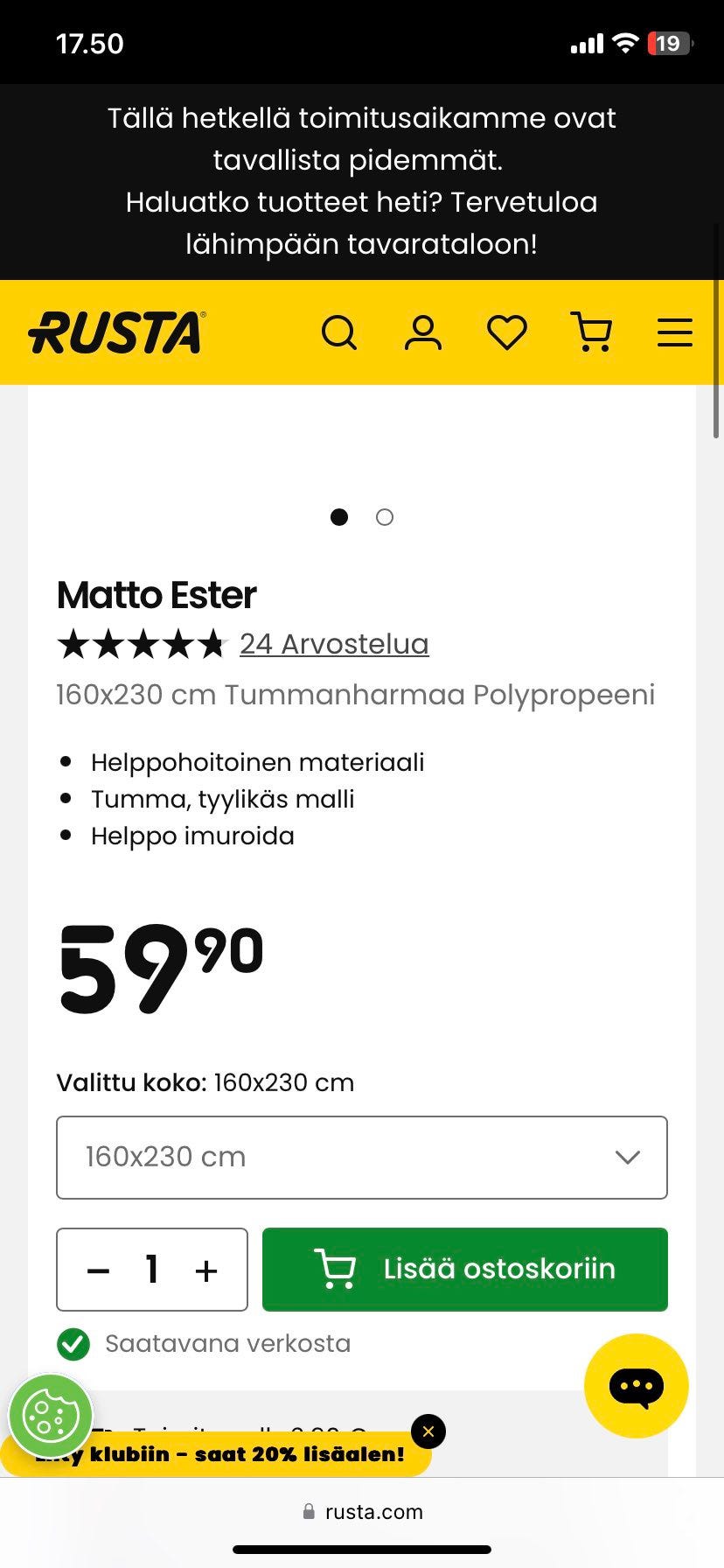Increase quantity with the plus stepper
Viewport: 724px width, 1568px height.
tap(206, 1270)
